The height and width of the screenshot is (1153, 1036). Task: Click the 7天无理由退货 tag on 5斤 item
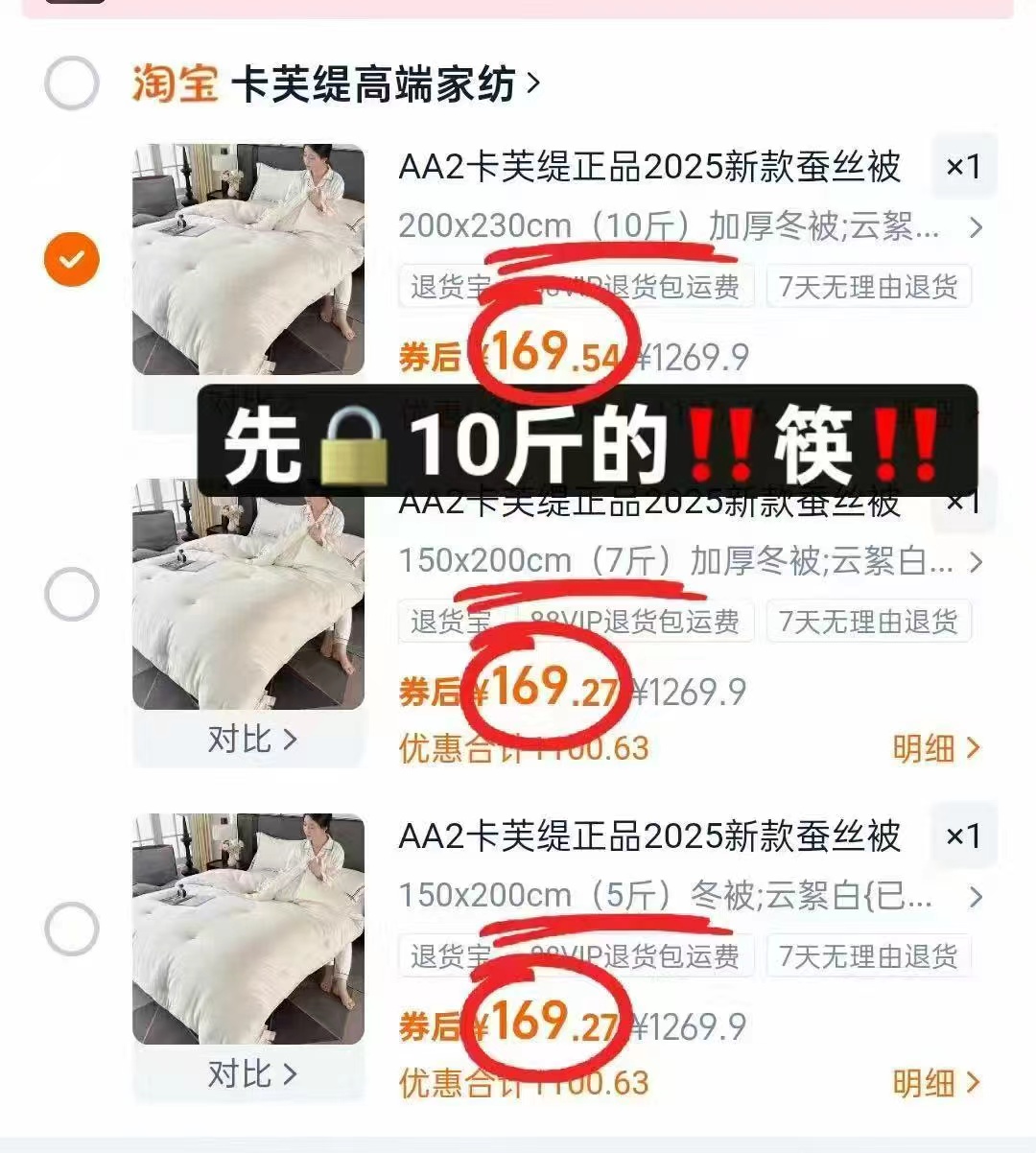click(x=869, y=956)
